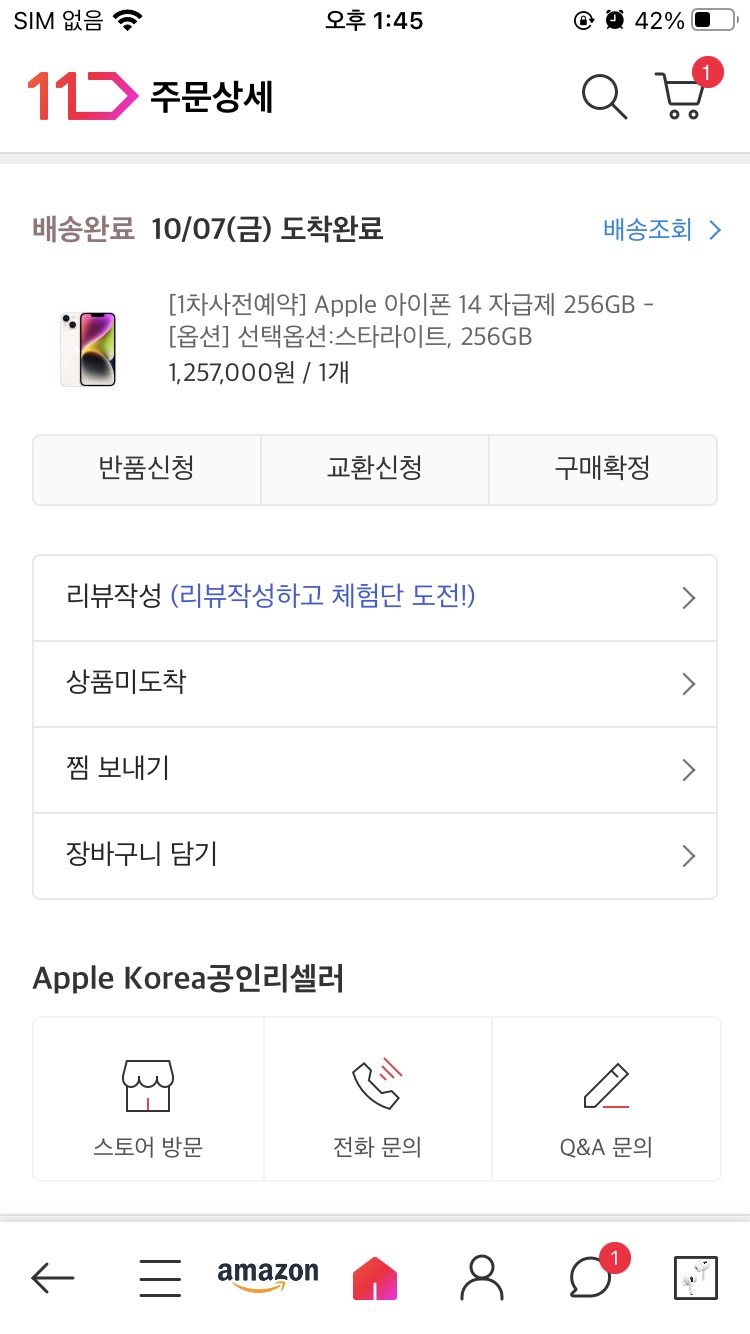Tap 배송조회 to track delivery
This screenshot has height=1334, width=750.
(661, 230)
